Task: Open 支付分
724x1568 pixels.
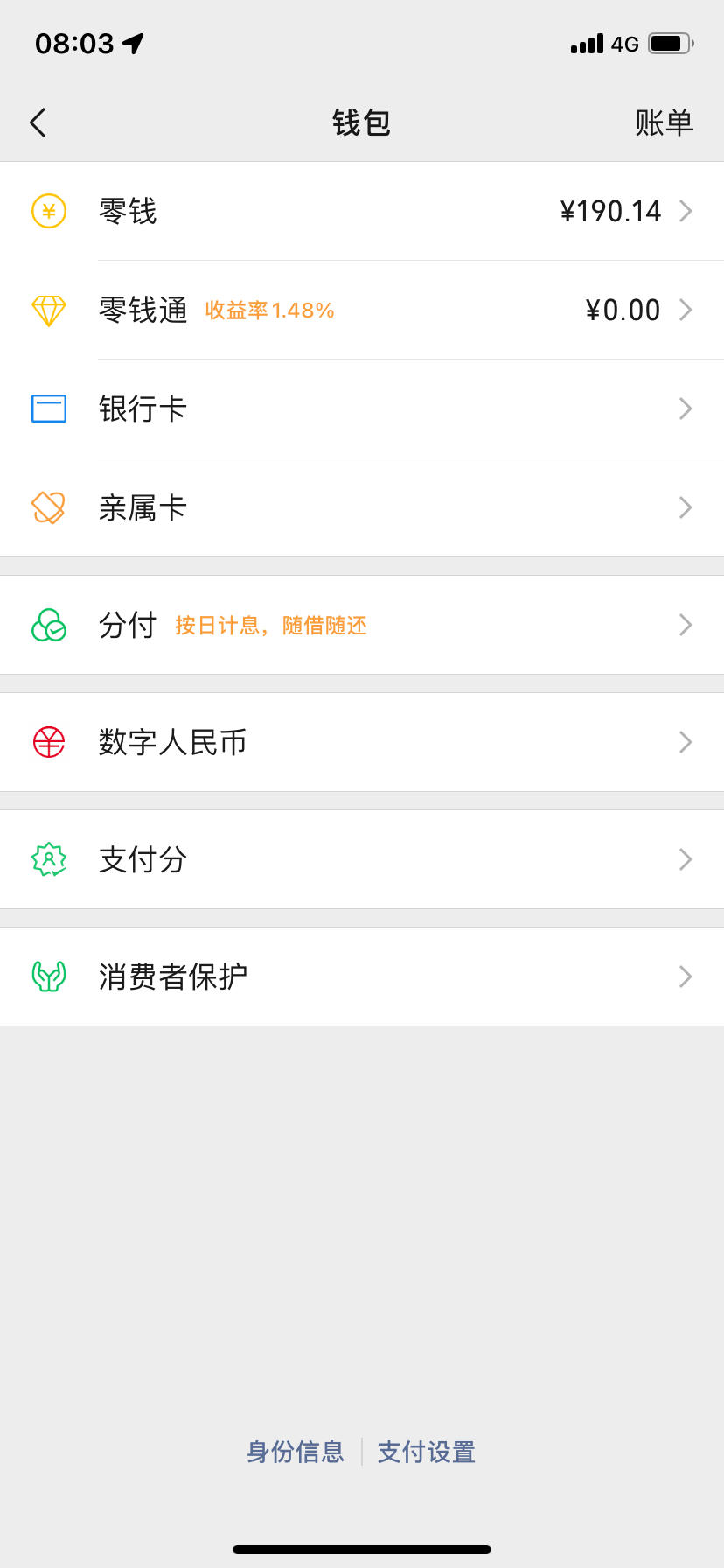Action: tap(362, 859)
